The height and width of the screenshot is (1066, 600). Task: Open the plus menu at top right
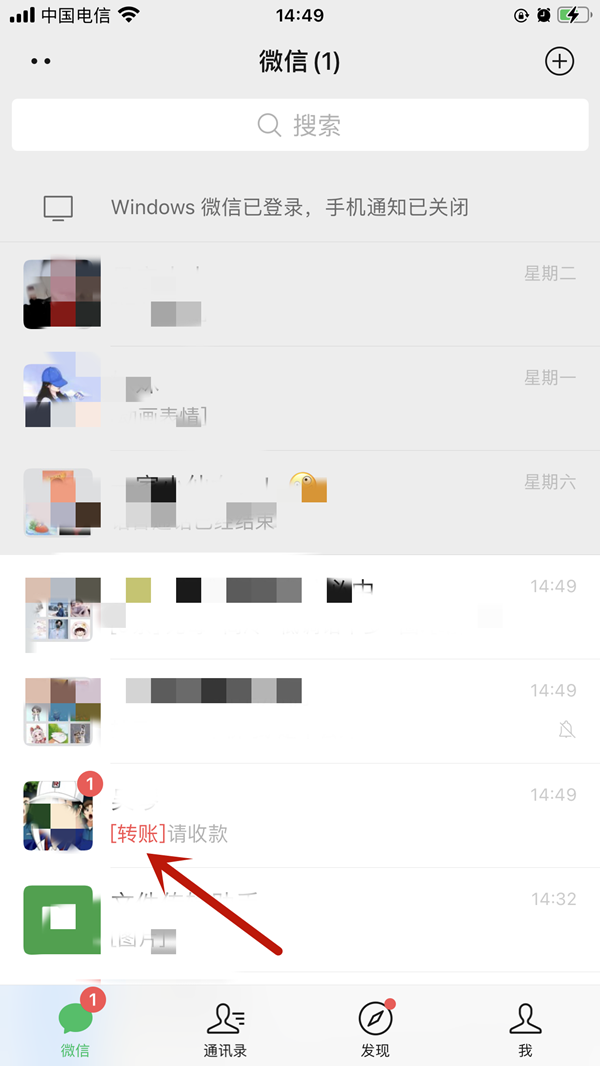559,62
